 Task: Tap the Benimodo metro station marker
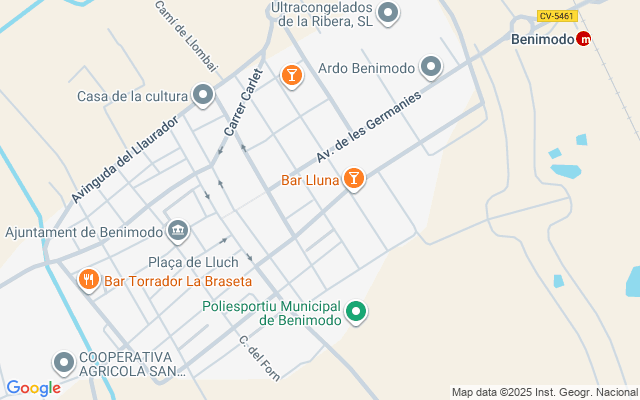click(x=584, y=40)
